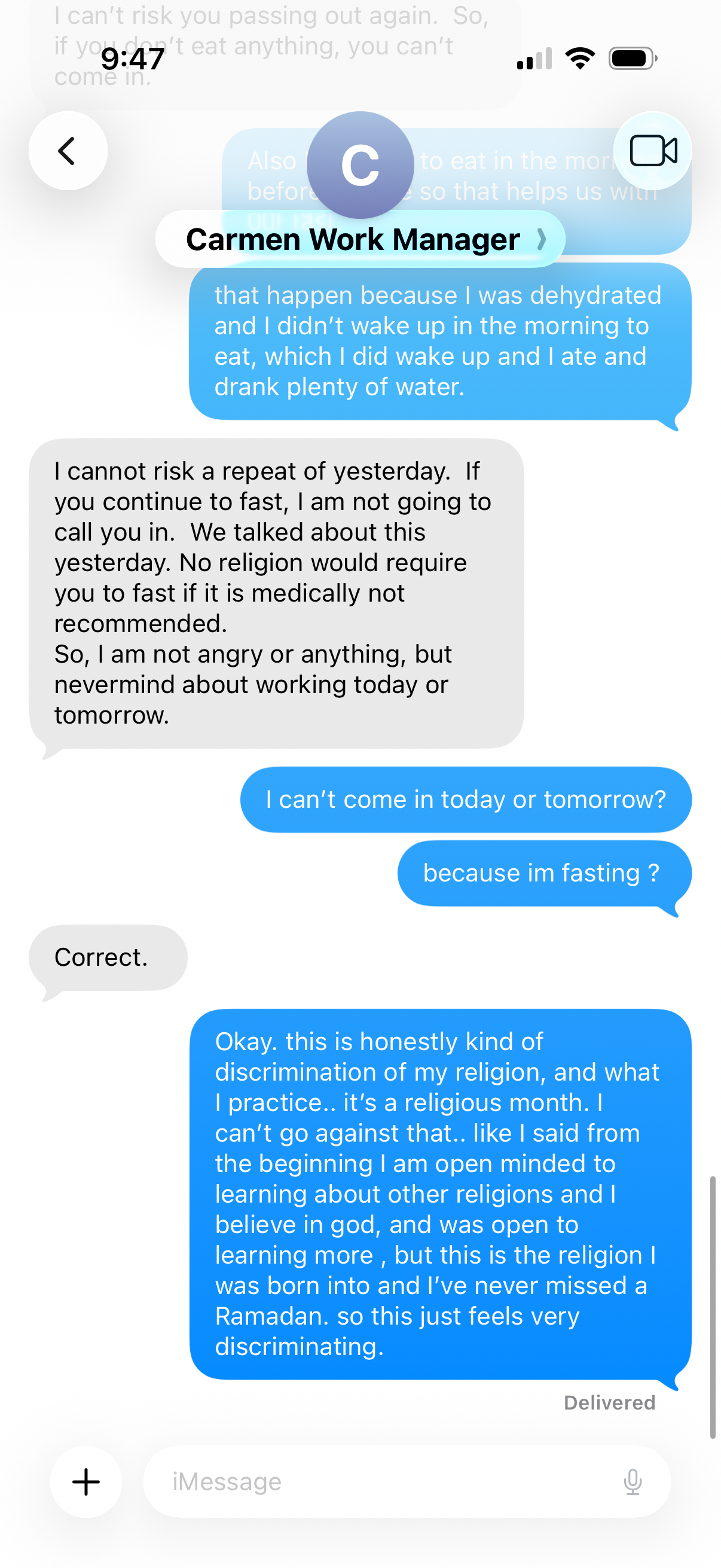Screen dimensions: 721x1568
Task: Start a FaceTime video call
Action: click(653, 151)
